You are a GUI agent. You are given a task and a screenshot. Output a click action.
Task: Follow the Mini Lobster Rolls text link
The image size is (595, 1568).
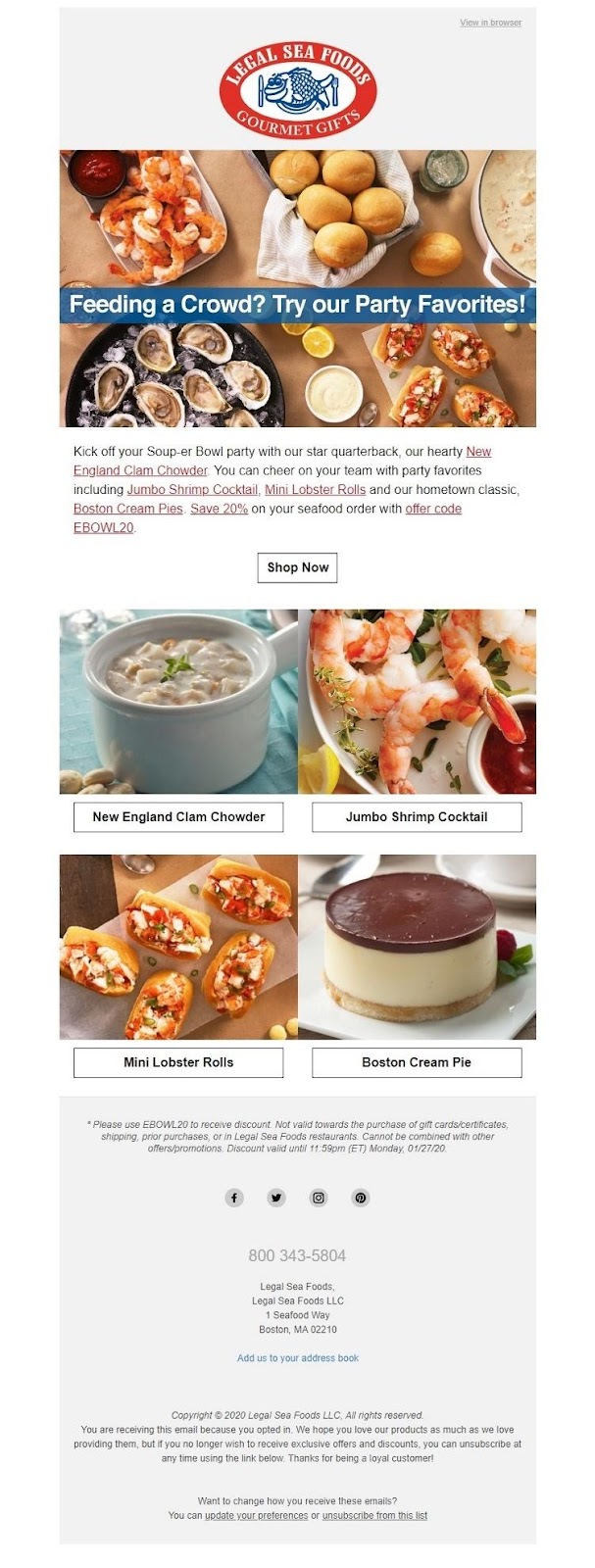pyautogui.click(x=315, y=489)
